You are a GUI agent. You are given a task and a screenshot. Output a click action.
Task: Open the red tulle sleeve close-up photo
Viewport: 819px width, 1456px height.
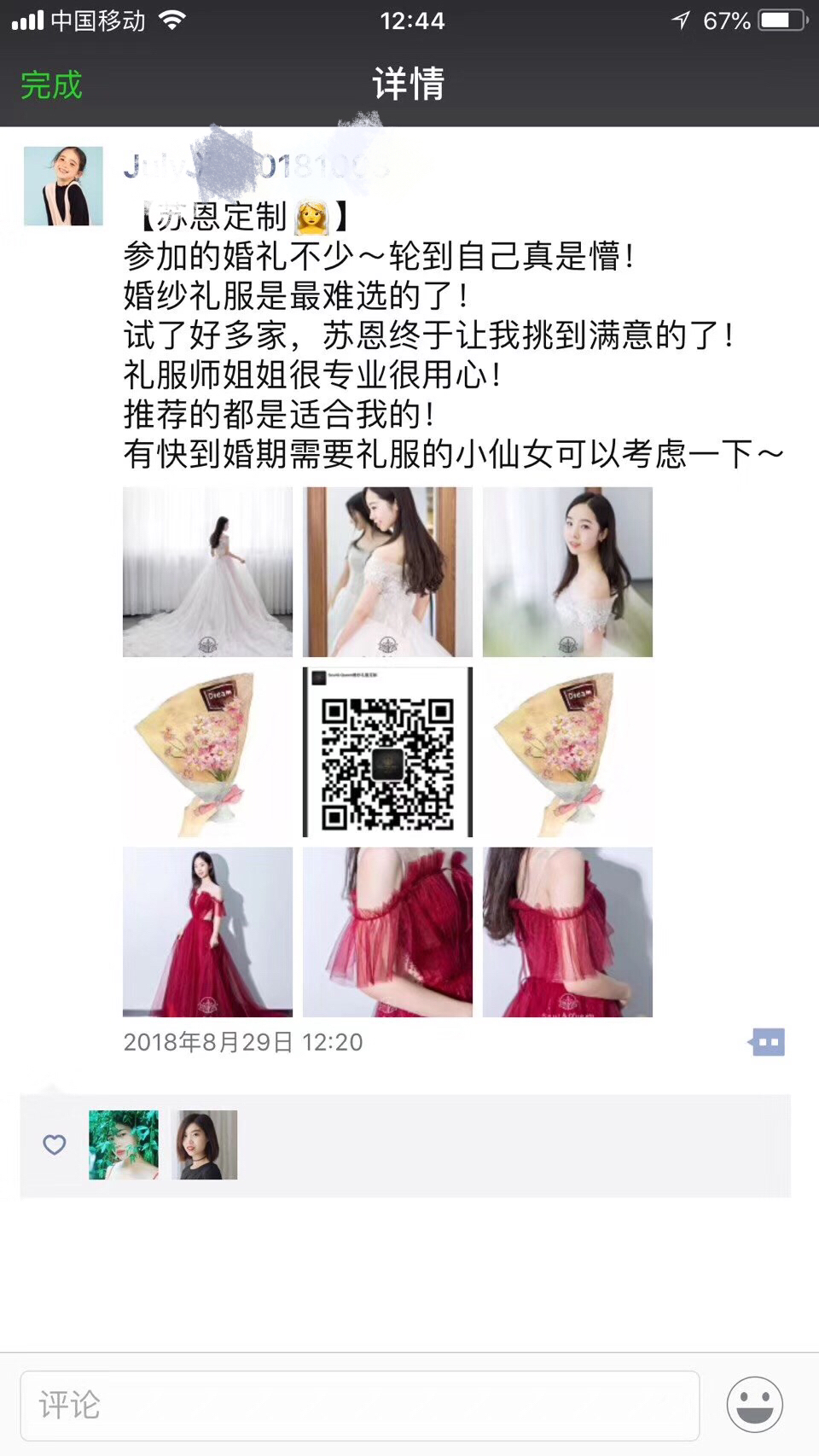[x=387, y=931]
